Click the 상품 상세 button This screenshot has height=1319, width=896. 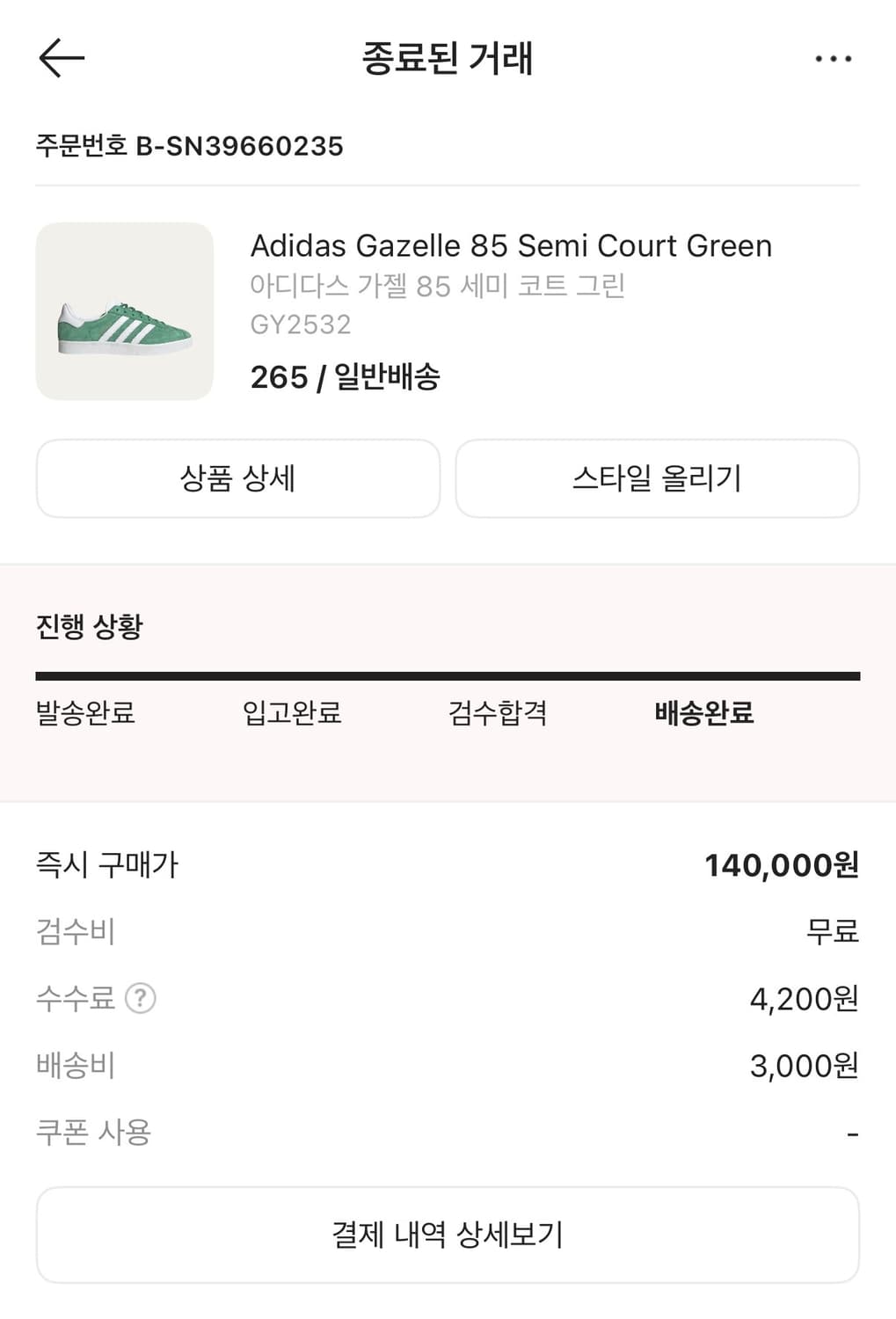click(x=237, y=477)
